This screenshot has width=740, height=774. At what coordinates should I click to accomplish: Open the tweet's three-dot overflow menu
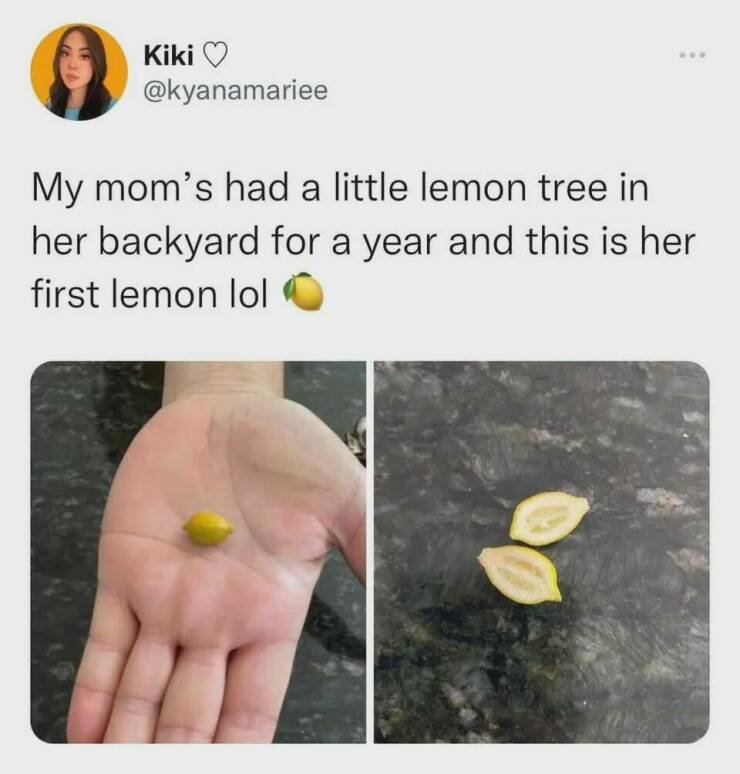pyautogui.click(x=692, y=55)
